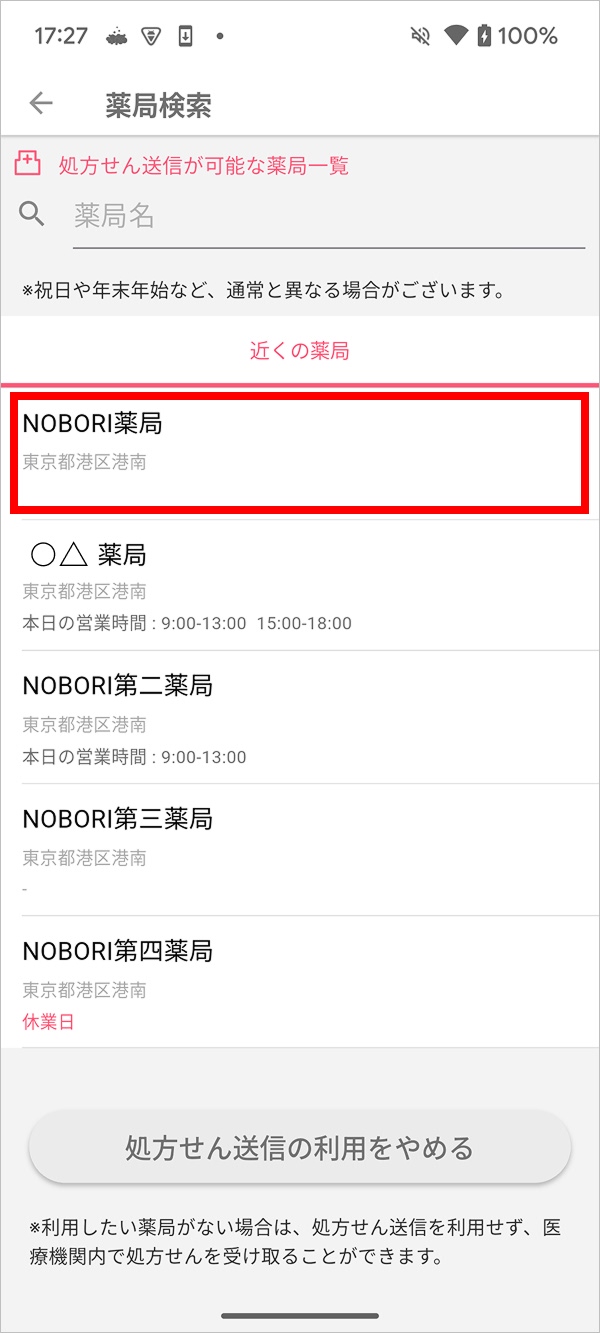The width and height of the screenshot is (600, 1333).
Task: Tap 処方せん送信の利用をやめる button
Action: click(x=299, y=1147)
